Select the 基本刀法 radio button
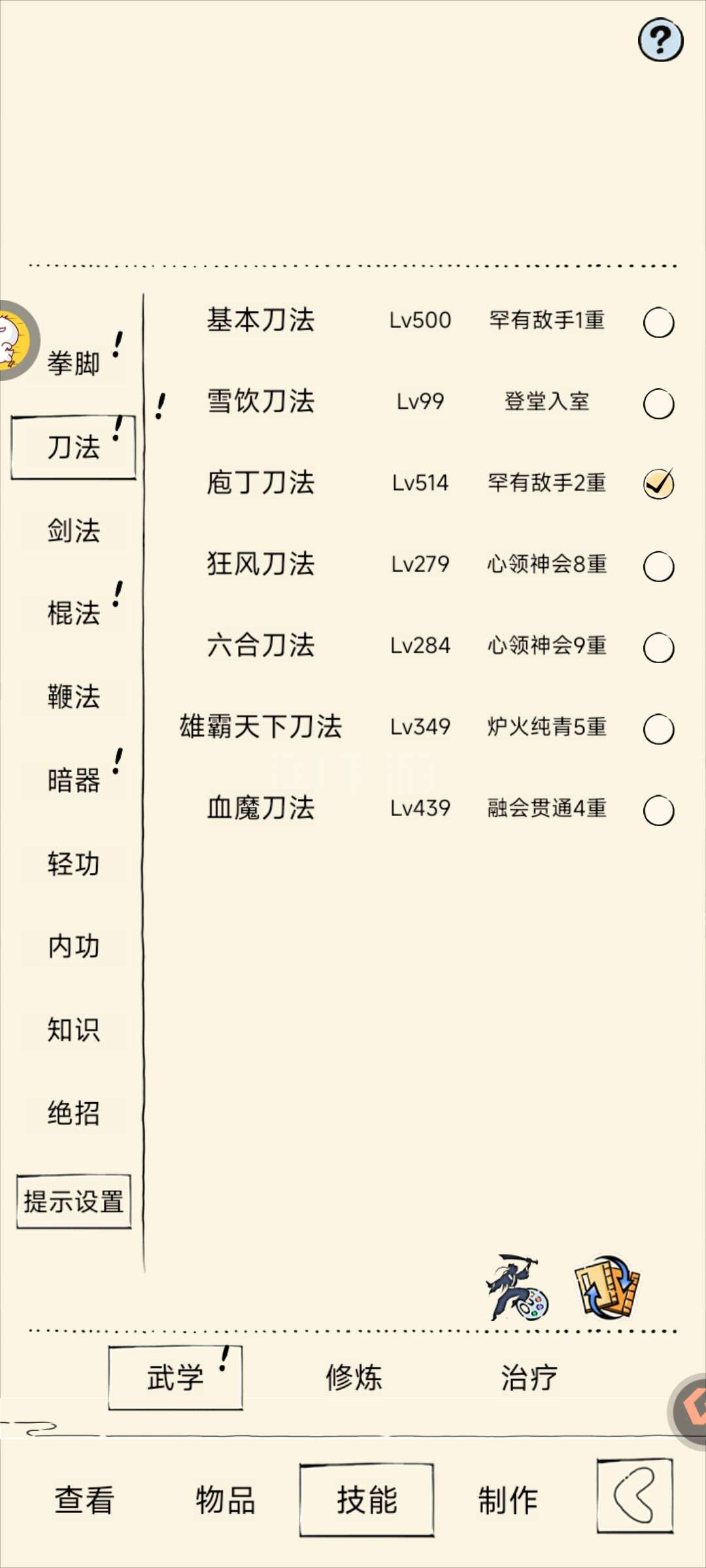This screenshot has width=706, height=1568. tap(658, 322)
